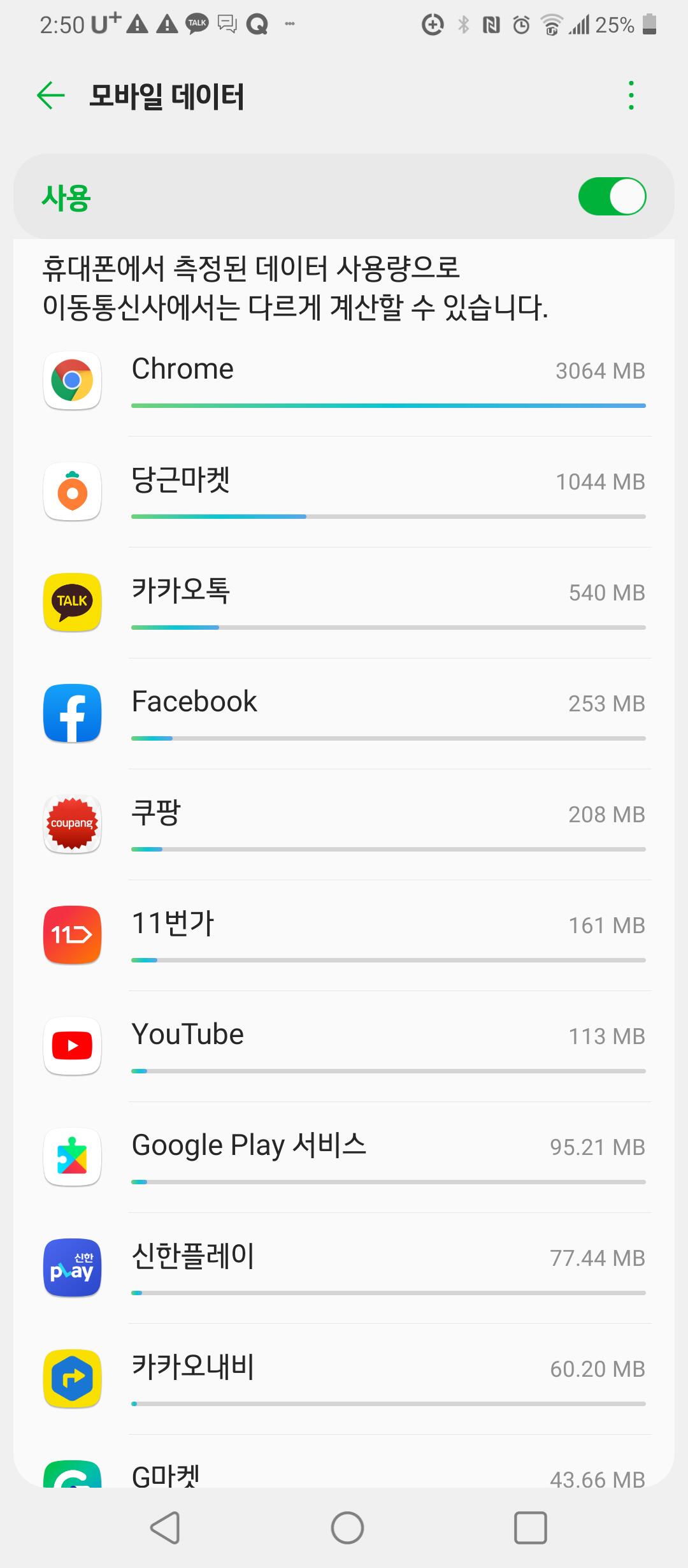The width and height of the screenshot is (688, 1568).
Task: Select the 신한플레이 row
Action: [x=344, y=1268]
